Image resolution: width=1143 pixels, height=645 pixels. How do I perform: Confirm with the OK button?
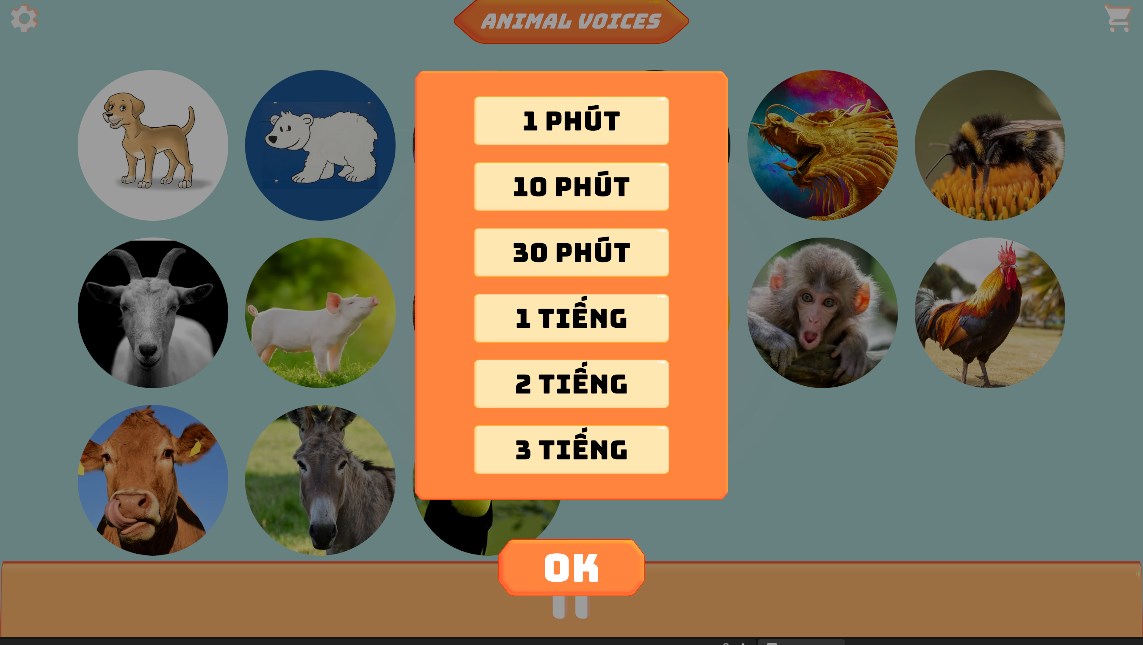tap(571, 568)
